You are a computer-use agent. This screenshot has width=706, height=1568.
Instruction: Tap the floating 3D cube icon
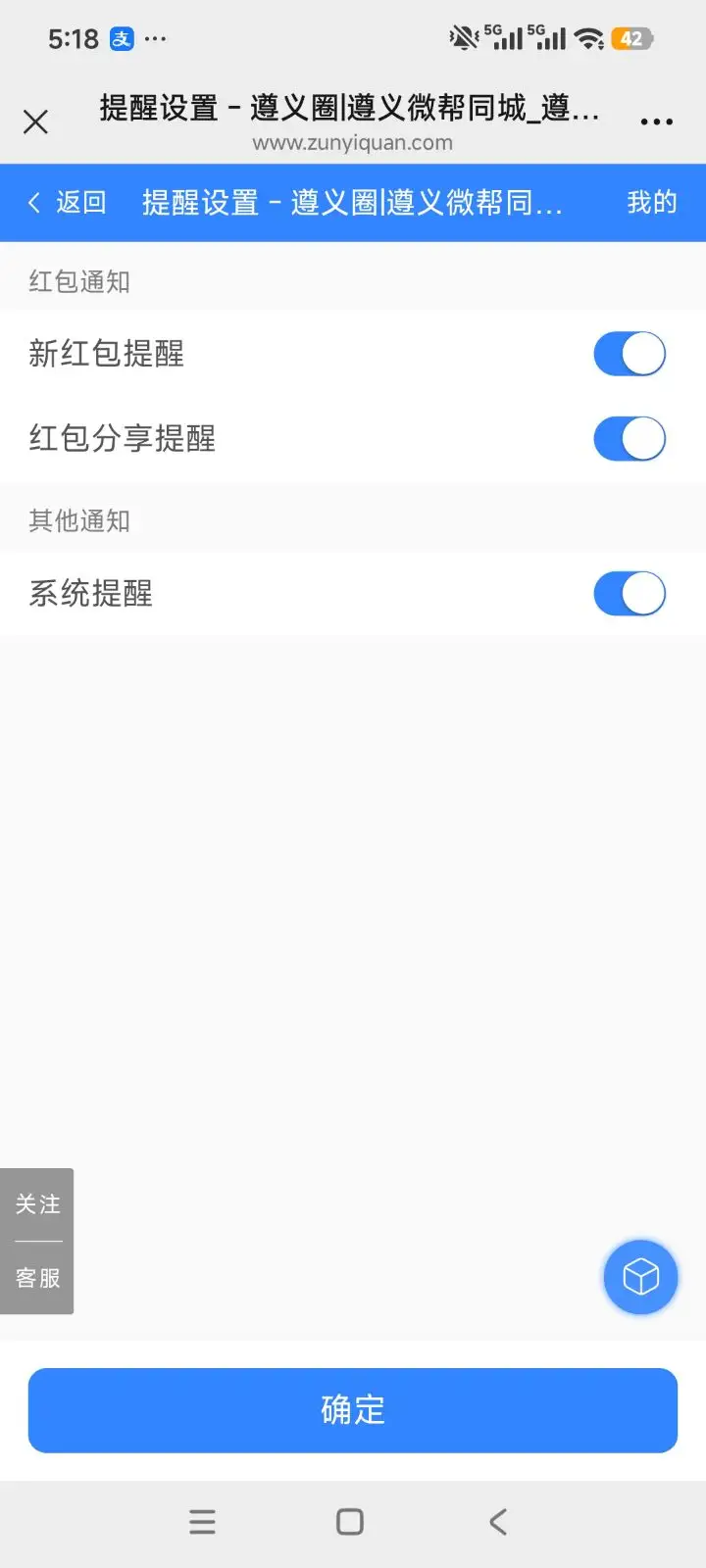640,1277
